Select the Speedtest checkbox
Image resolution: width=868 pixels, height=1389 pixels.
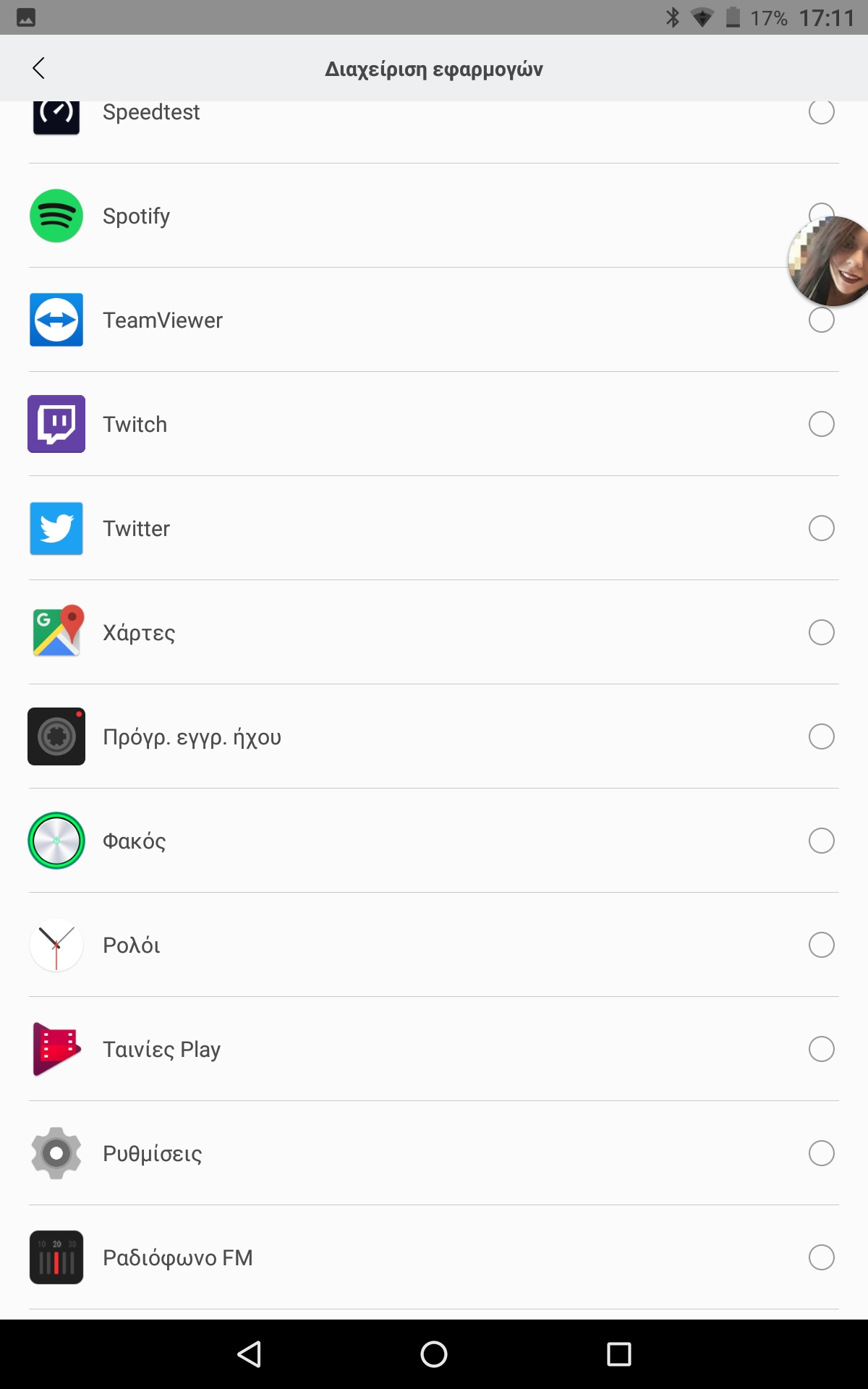821,112
